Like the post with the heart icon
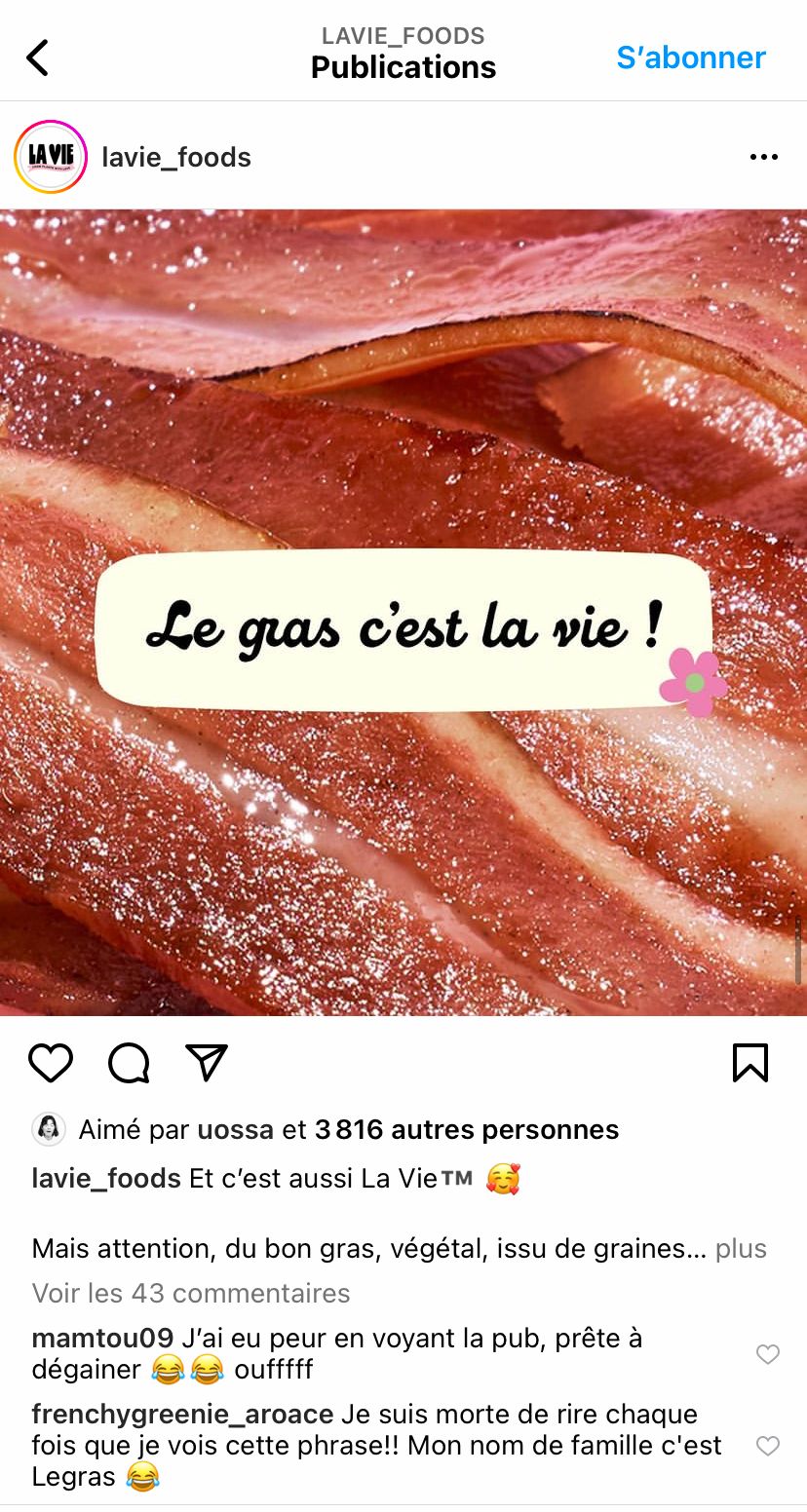The height and width of the screenshot is (1512, 807). pyautogui.click(x=51, y=1063)
